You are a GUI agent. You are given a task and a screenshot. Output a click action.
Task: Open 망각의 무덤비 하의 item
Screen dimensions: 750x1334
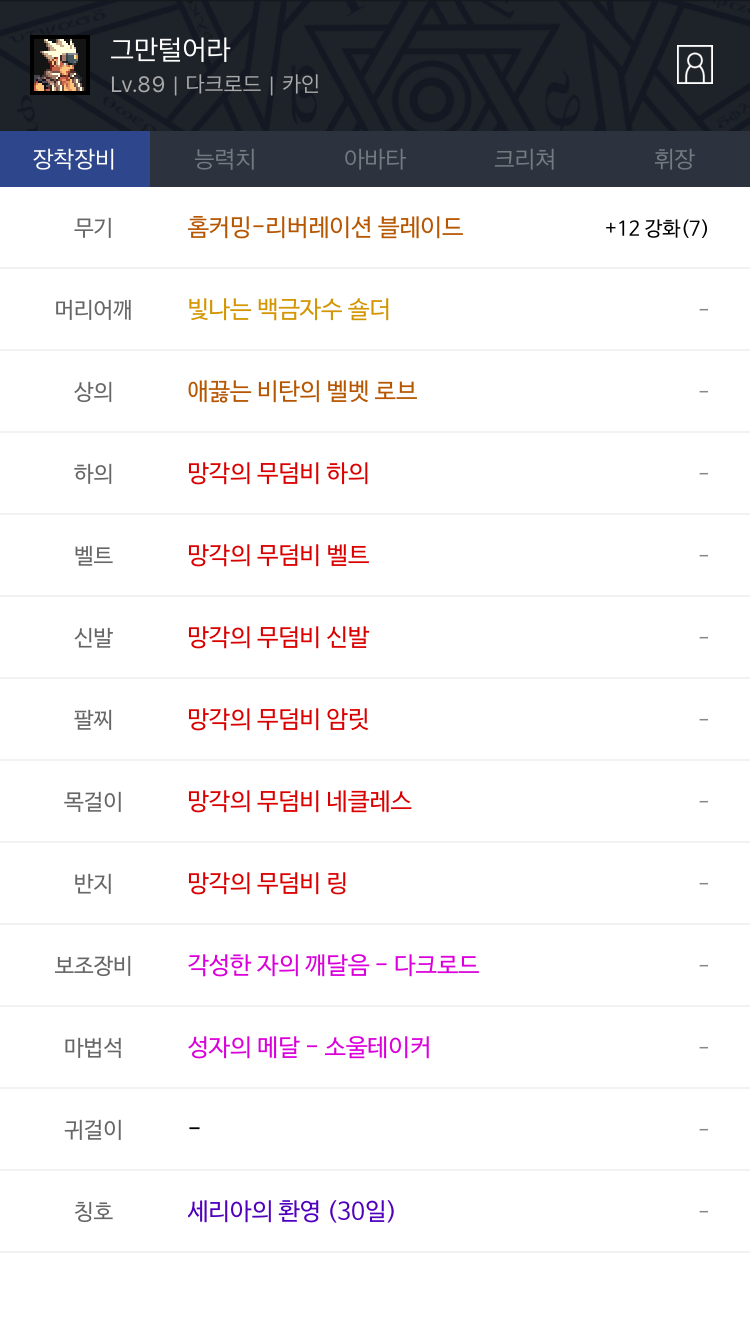278,473
